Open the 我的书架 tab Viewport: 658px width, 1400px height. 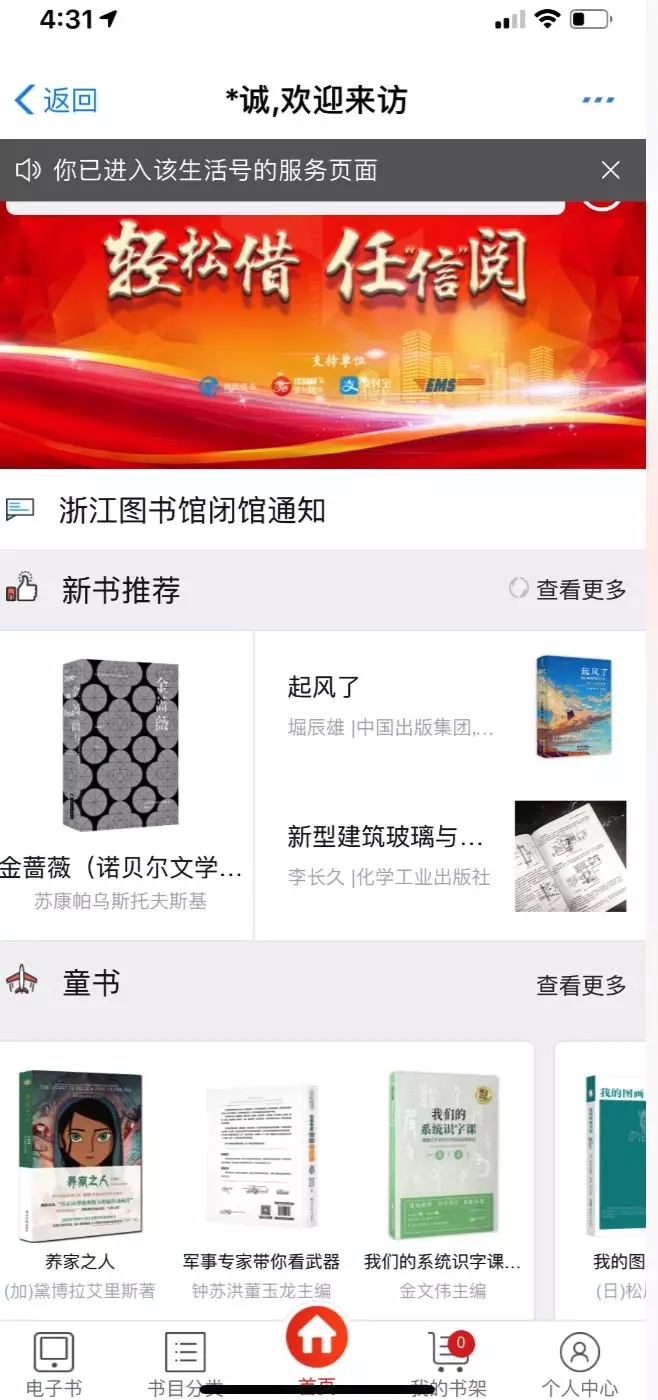[448, 1363]
